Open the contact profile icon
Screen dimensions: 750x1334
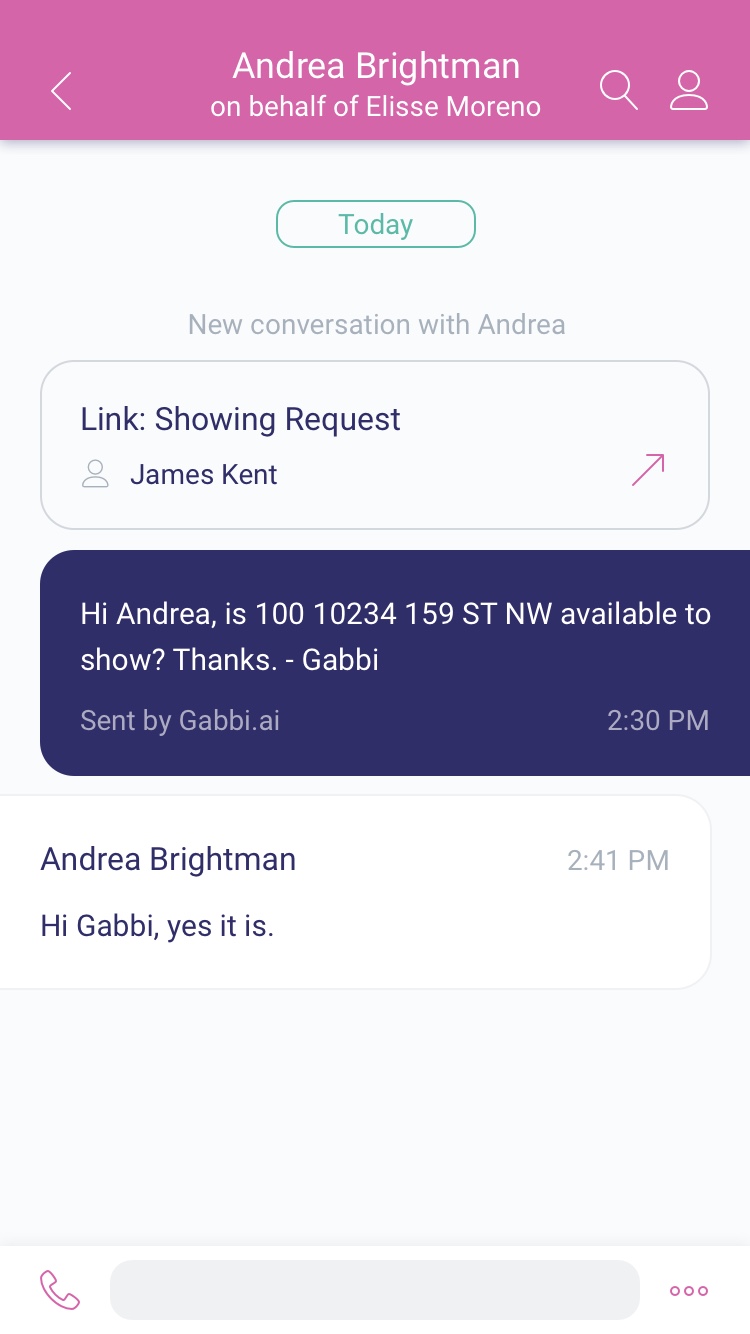(689, 90)
